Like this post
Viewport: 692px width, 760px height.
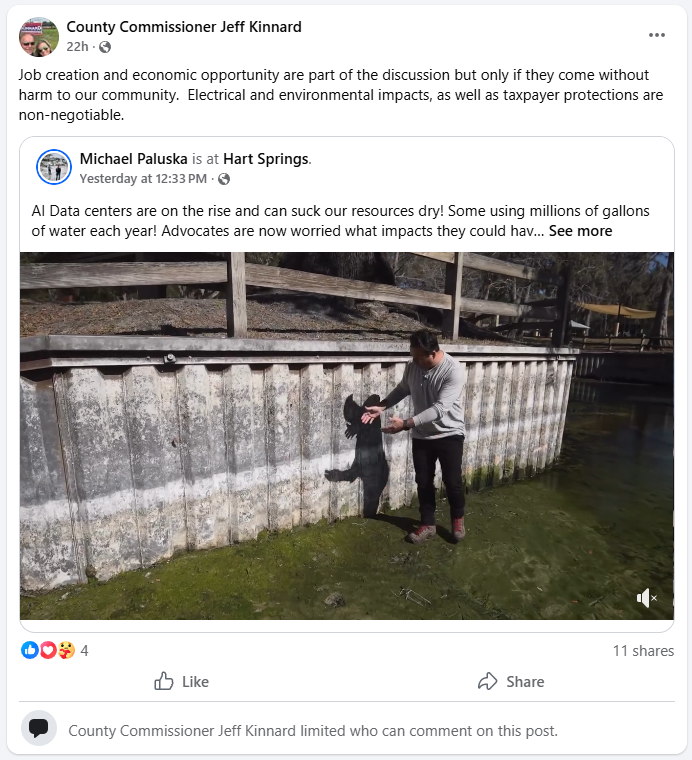pos(182,682)
